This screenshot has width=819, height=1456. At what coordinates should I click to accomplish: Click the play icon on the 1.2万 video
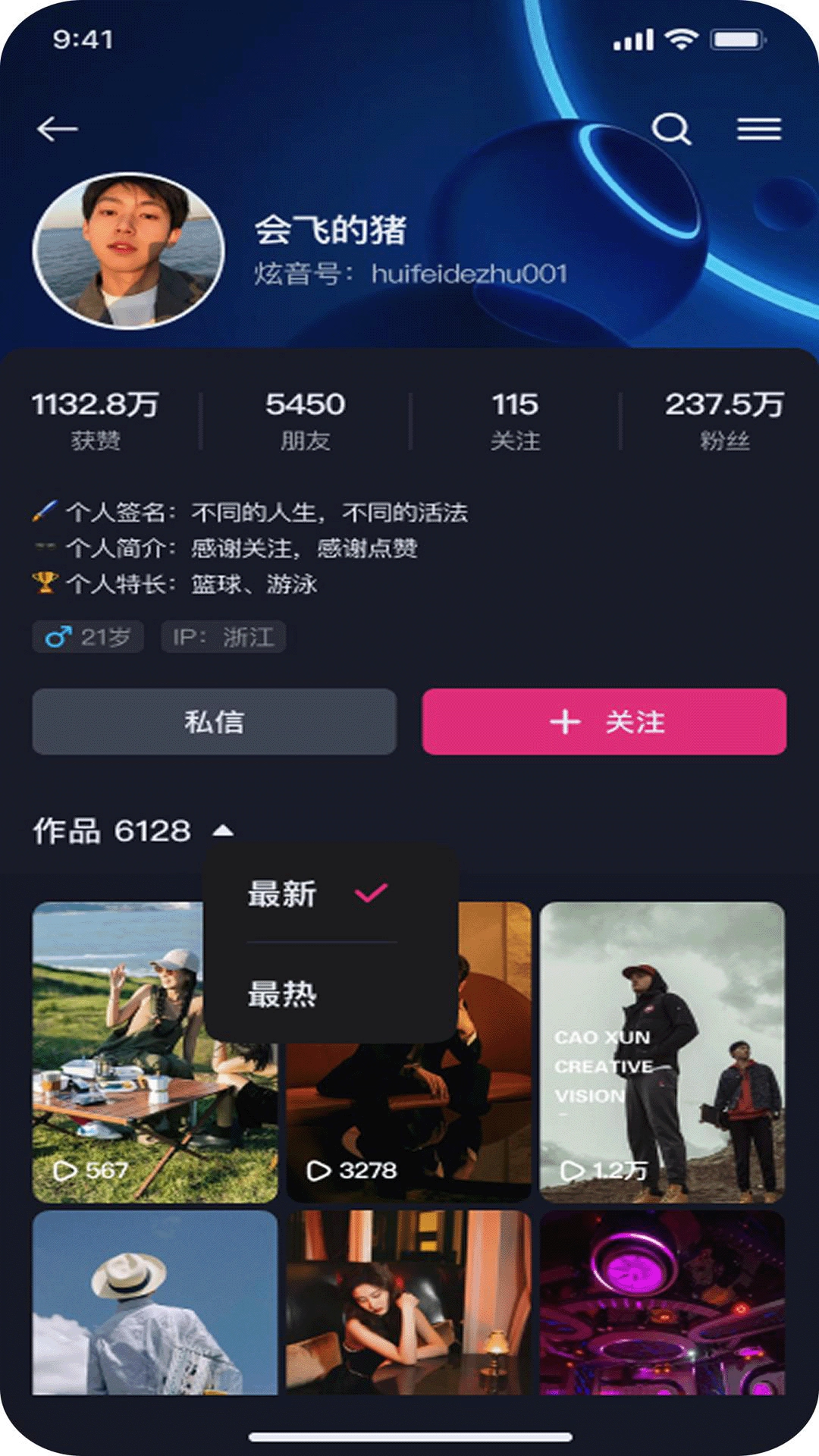coord(575,1171)
